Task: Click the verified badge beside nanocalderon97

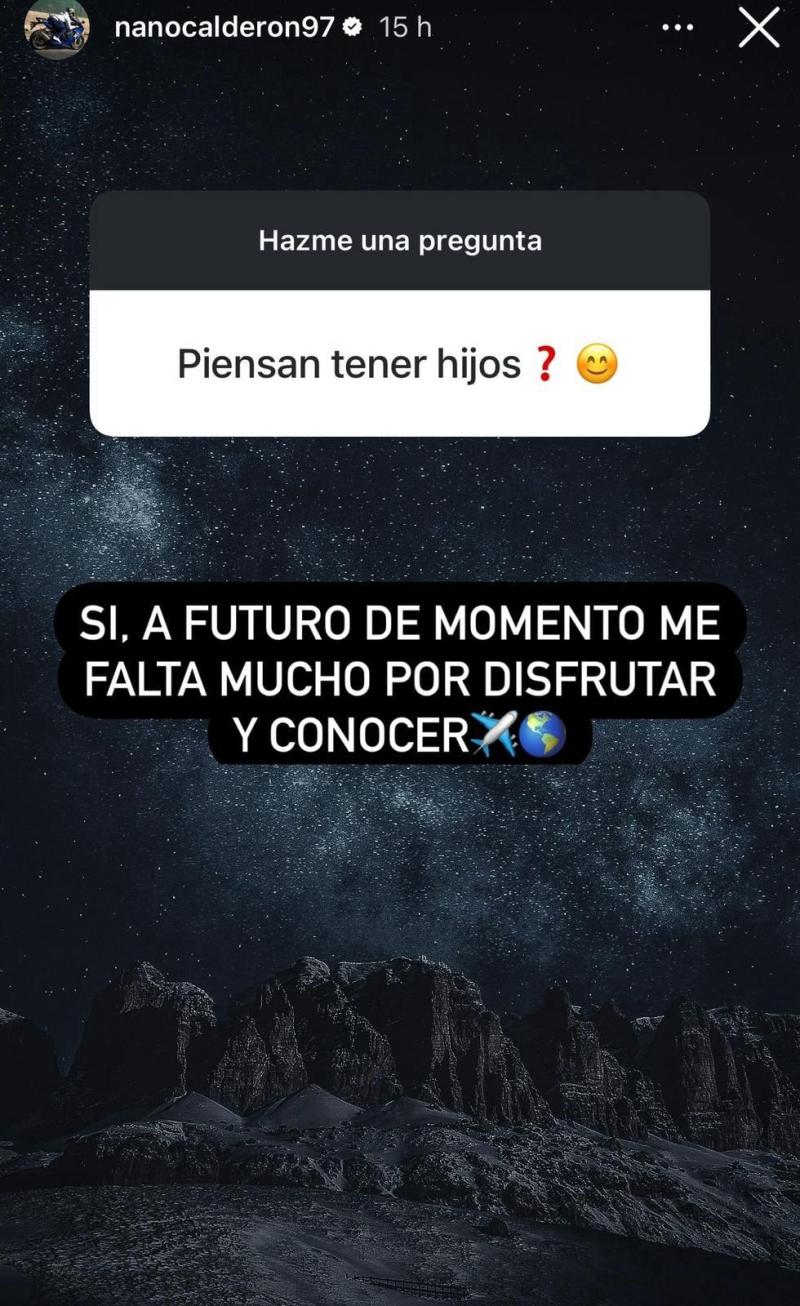Action: coord(353,28)
